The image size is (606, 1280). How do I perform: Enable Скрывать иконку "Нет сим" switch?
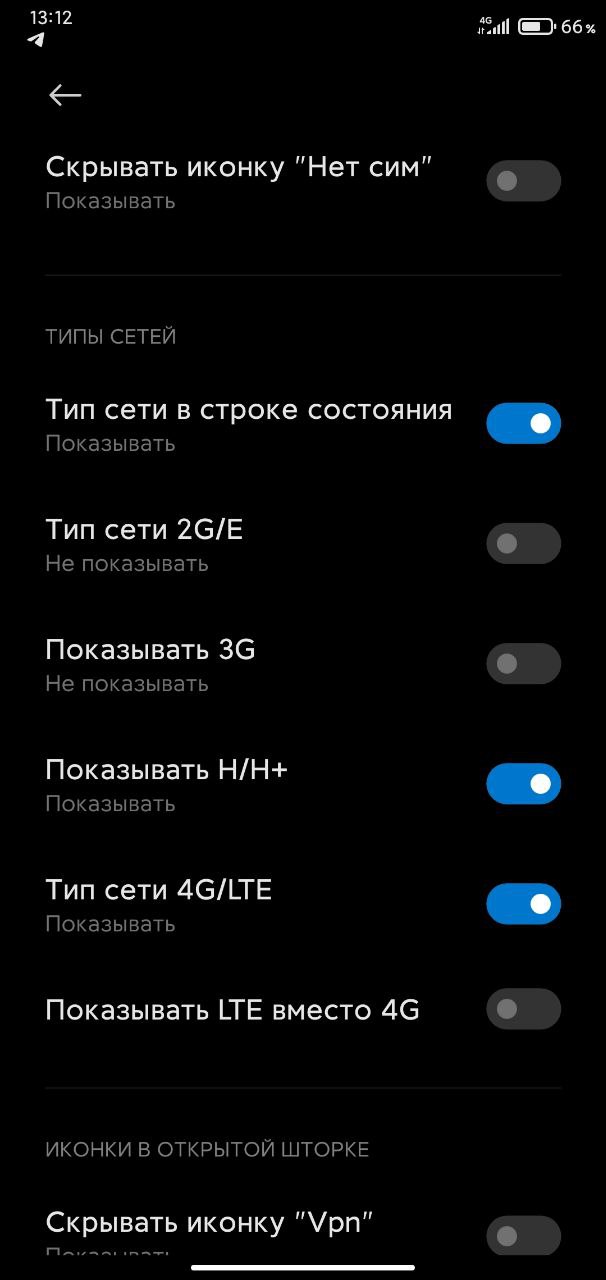click(x=523, y=181)
